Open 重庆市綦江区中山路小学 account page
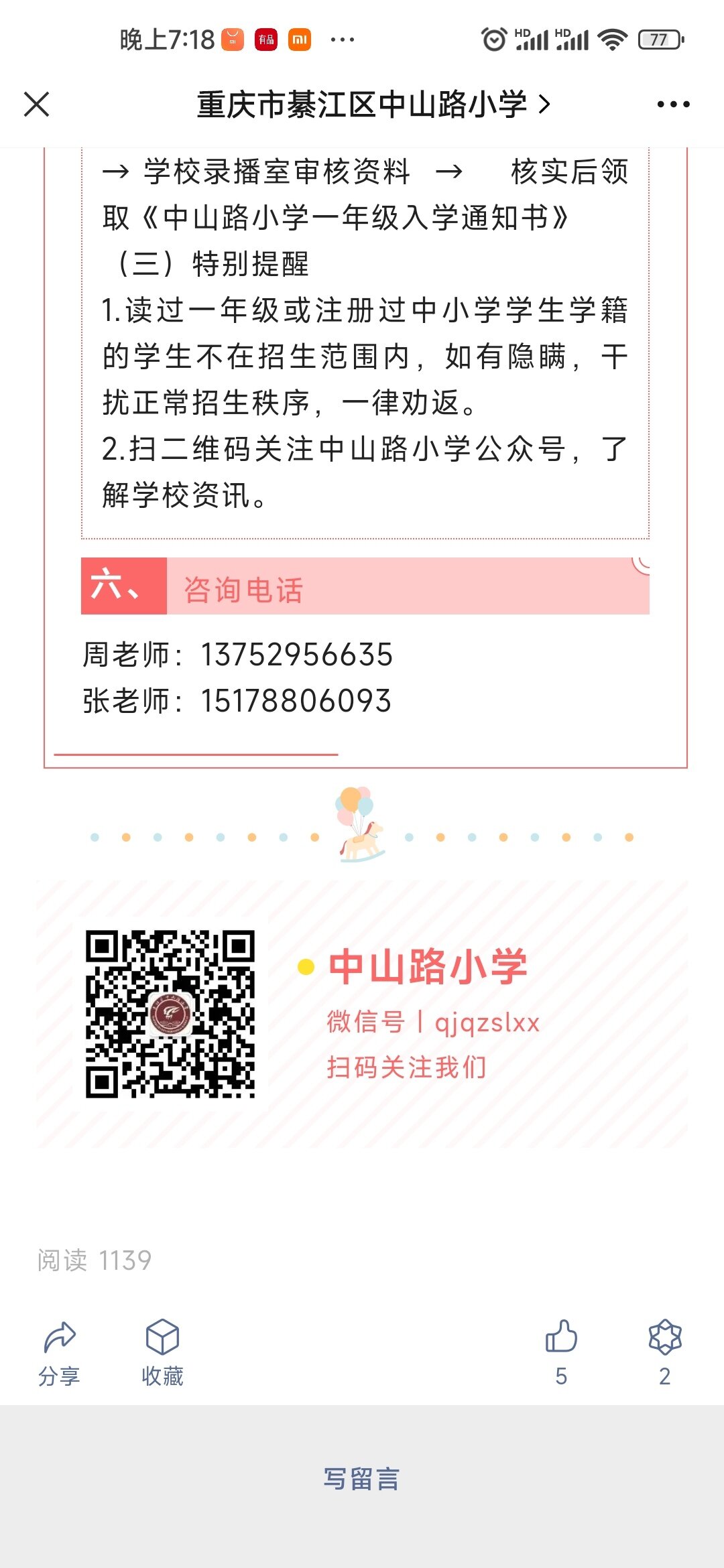The image size is (724, 1568). coord(373,105)
